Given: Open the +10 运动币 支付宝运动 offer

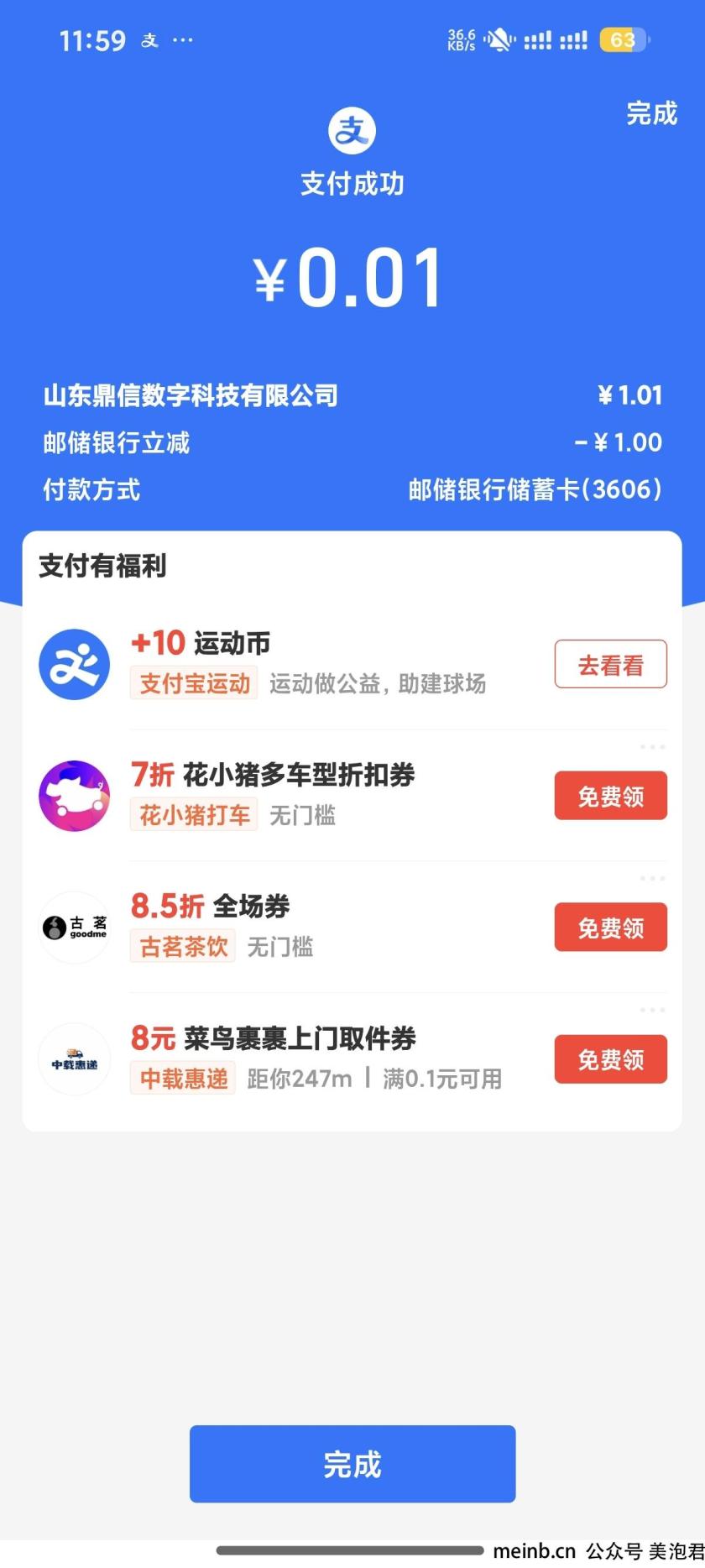Looking at the screenshot, I should click(x=285, y=664).
